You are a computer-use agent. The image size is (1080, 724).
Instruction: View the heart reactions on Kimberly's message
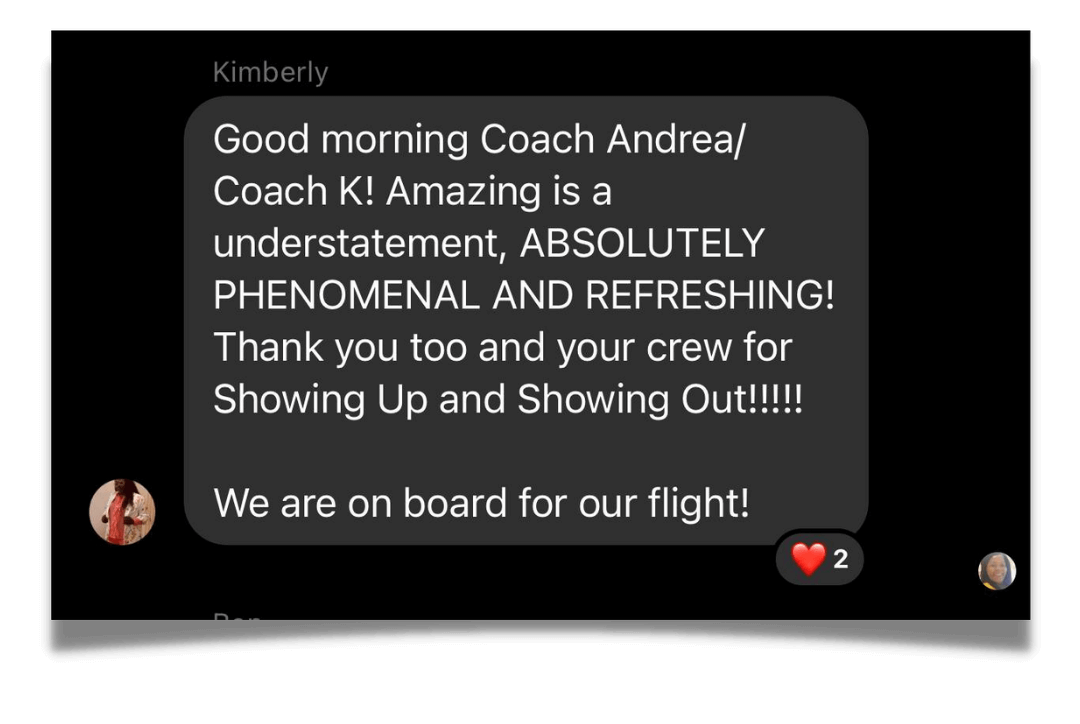819,559
